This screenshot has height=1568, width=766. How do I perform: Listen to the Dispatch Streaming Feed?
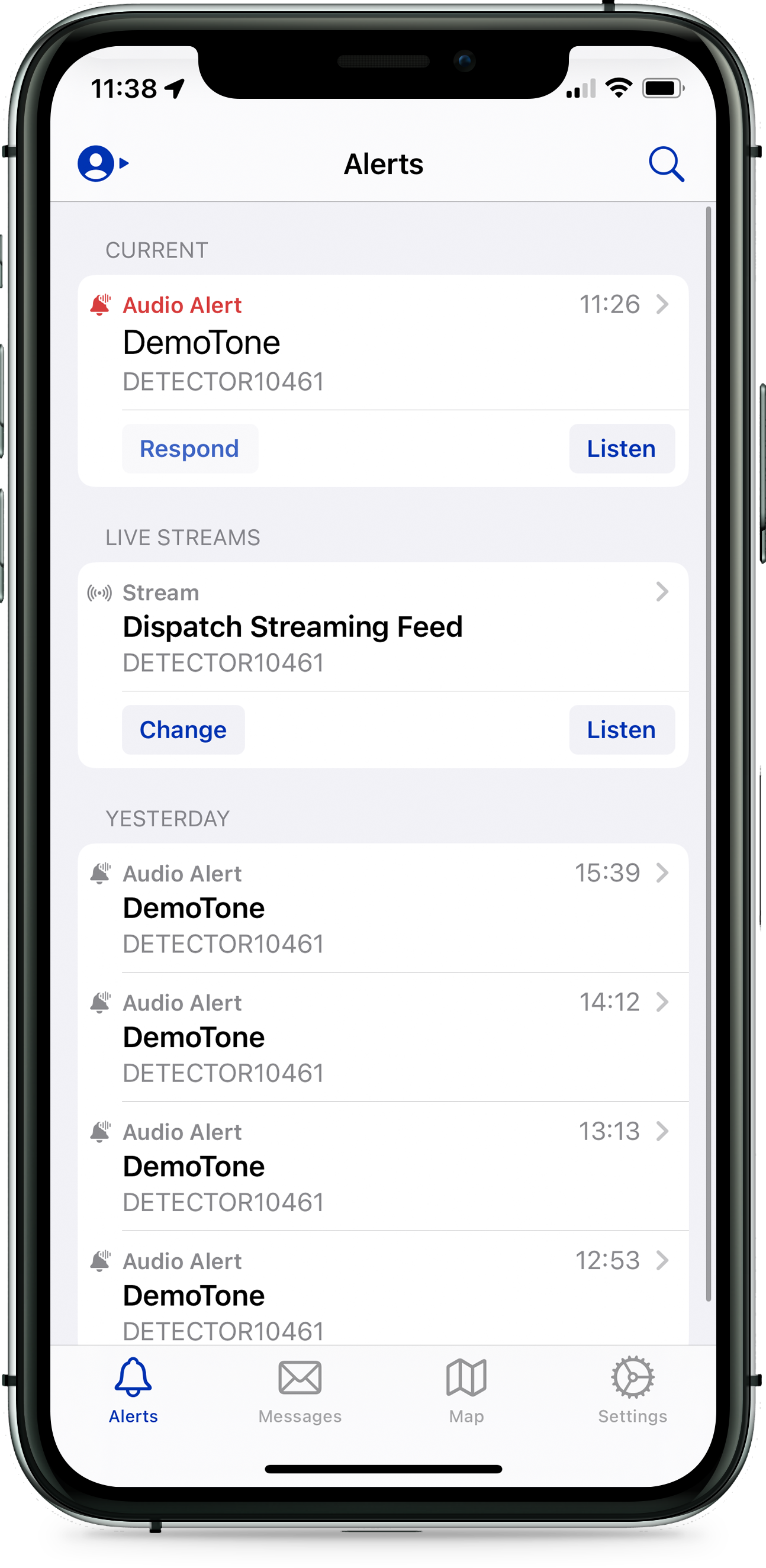(621, 730)
